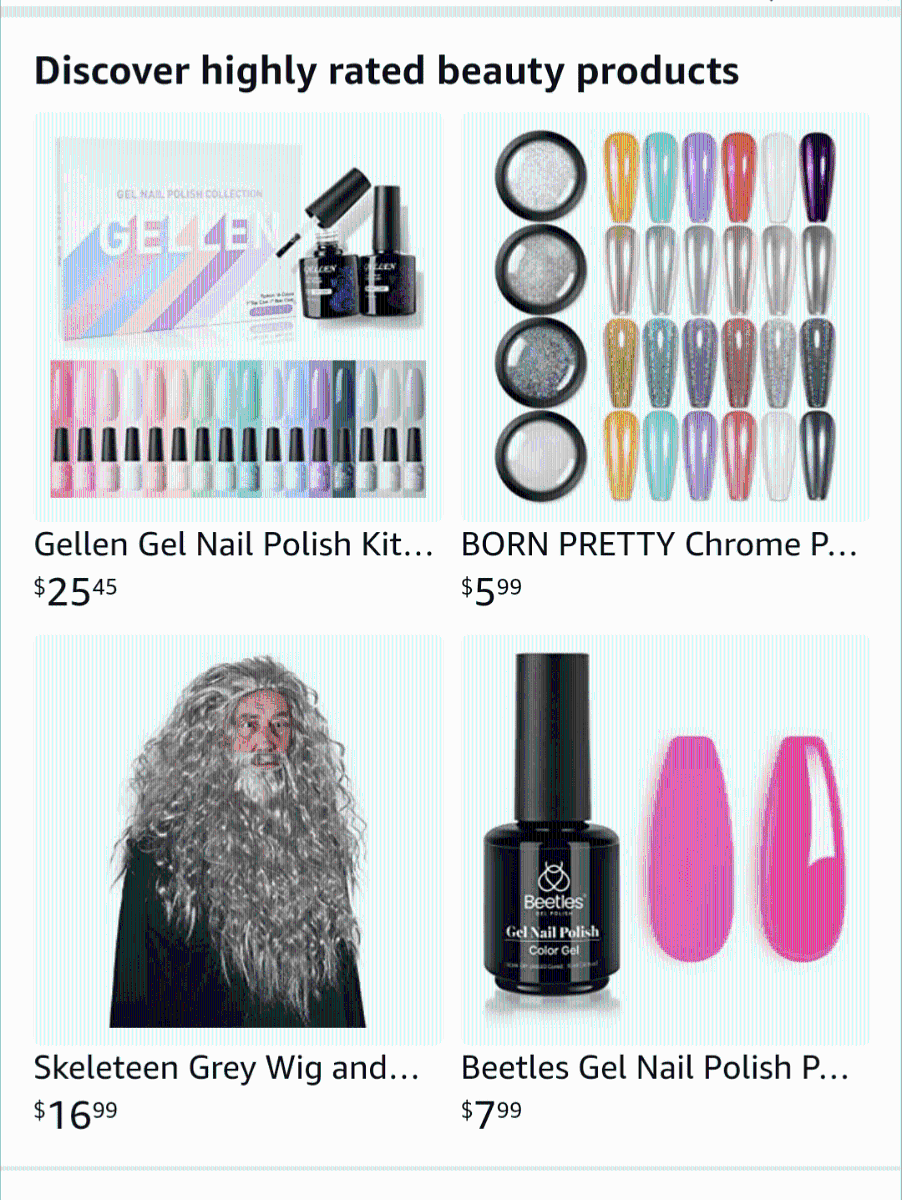View the BORN PRETTY Chrome Powder product

tap(664, 317)
